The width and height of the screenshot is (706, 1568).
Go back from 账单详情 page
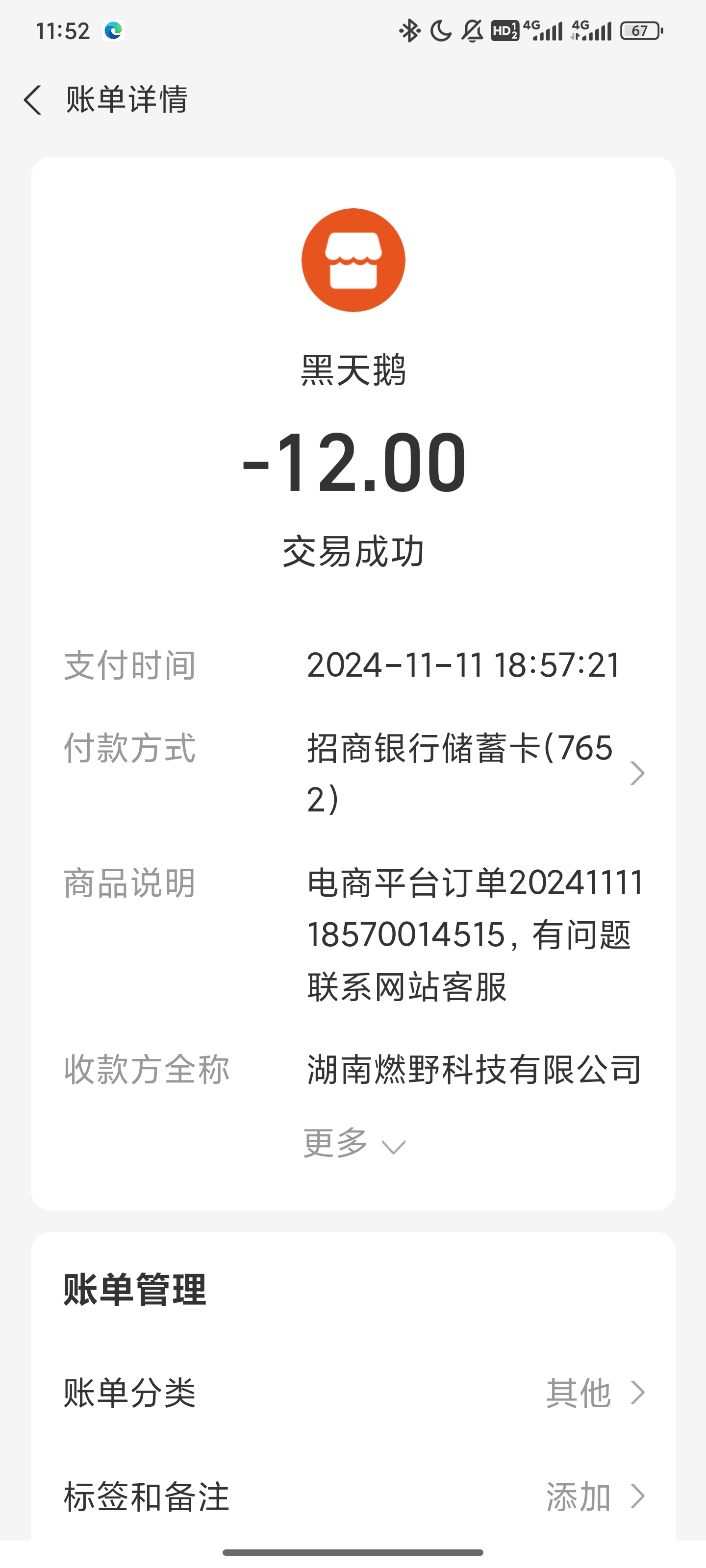33,100
